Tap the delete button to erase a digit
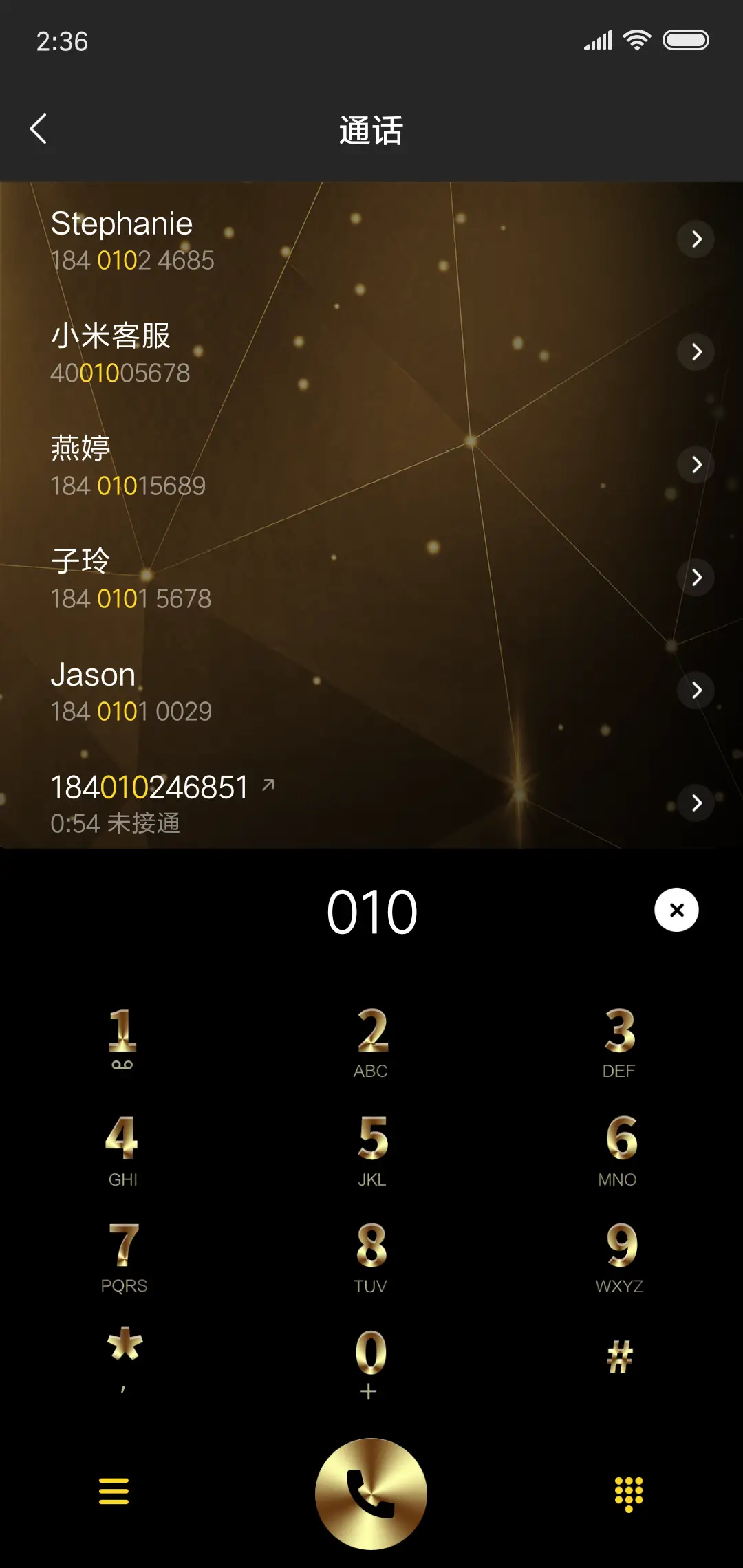This screenshot has width=743, height=1568. pyautogui.click(x=677, y=910)
